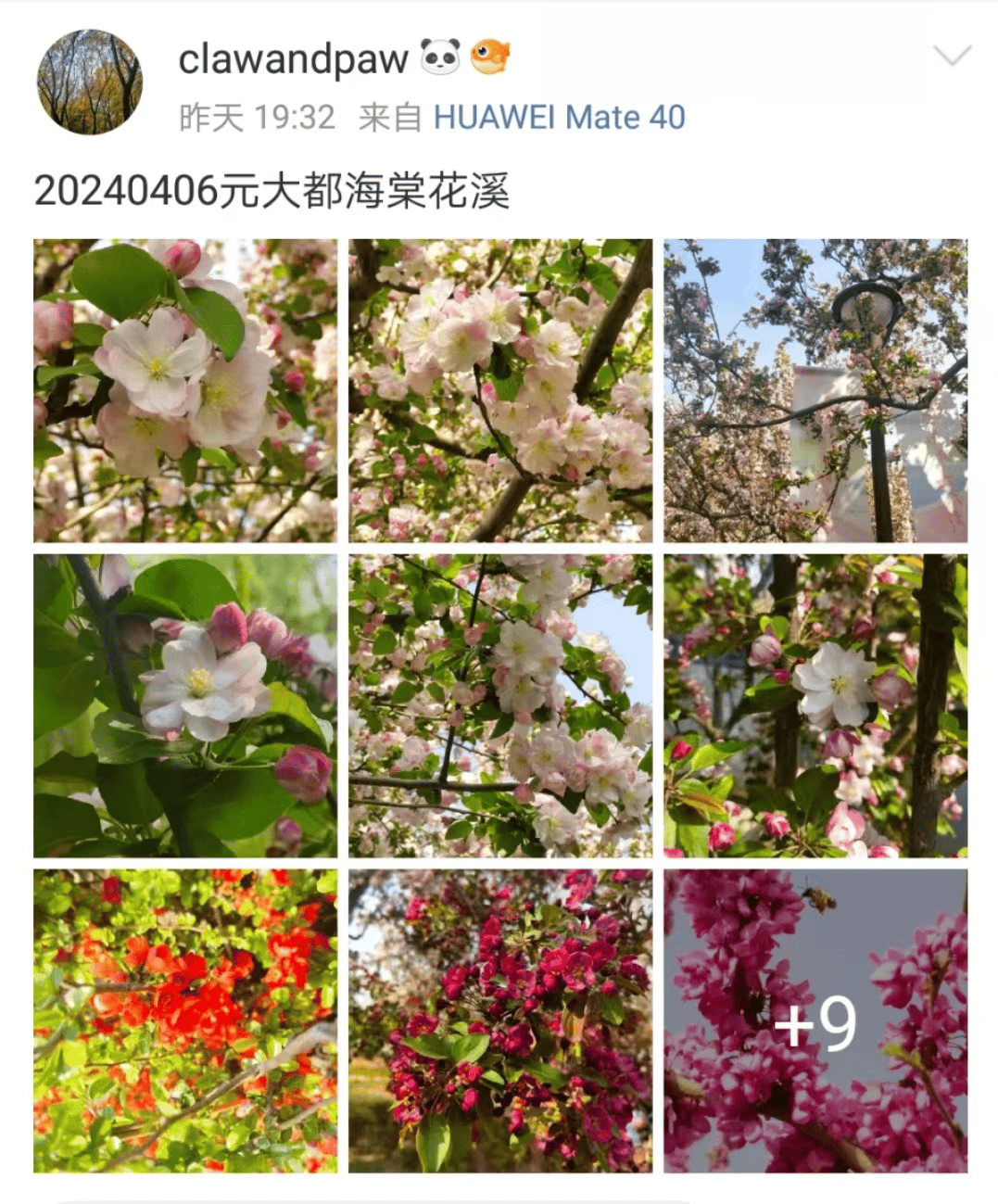This screenshot has width=998, height=1204.
Task: Click the post text 20240406元大都海棠花溪
Action: click(x=275, y=190)
